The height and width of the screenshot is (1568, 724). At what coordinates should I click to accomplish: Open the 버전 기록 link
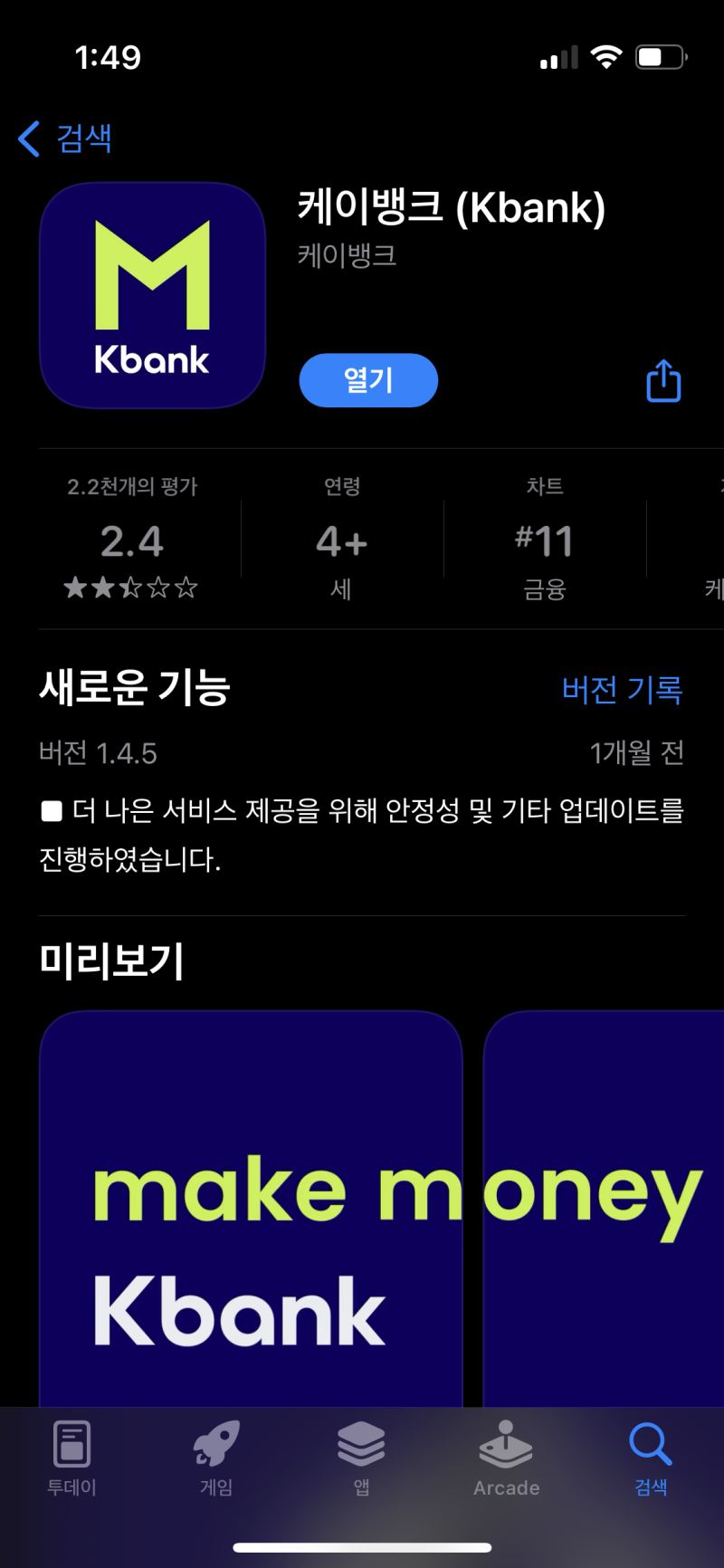coord(623,690)
